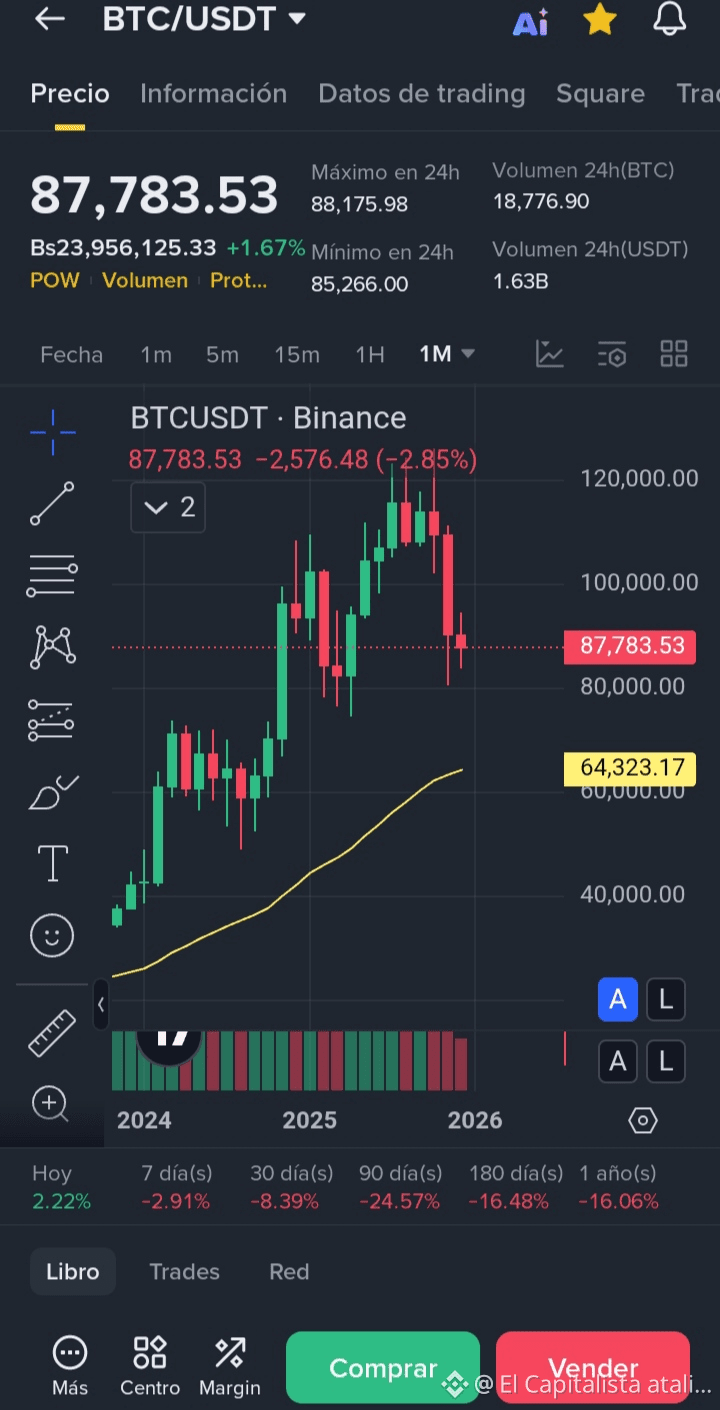Select the text drawing tool
Viewport: 720px width, 1410px height.
(x=52, y=863)
